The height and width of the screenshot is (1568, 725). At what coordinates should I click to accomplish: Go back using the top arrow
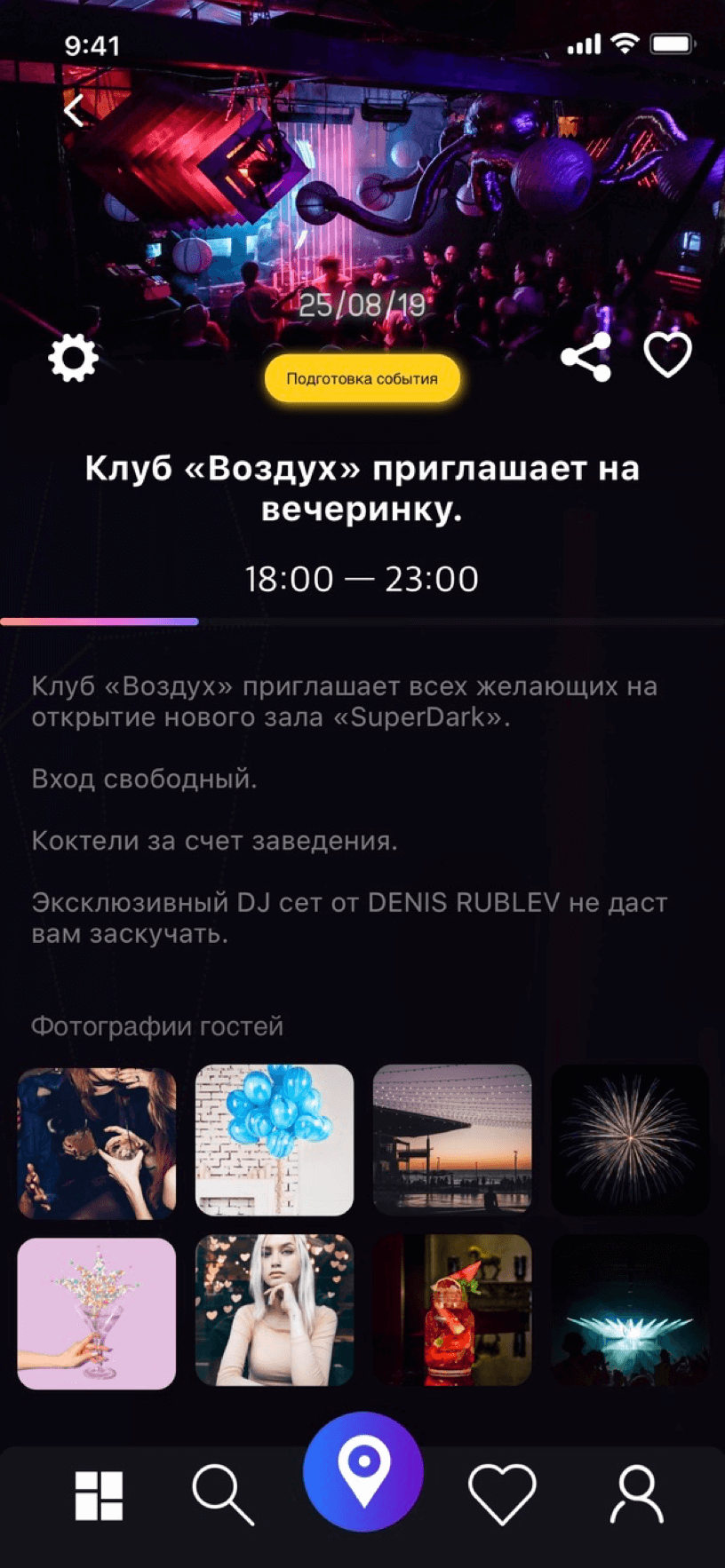click(74, 111)
